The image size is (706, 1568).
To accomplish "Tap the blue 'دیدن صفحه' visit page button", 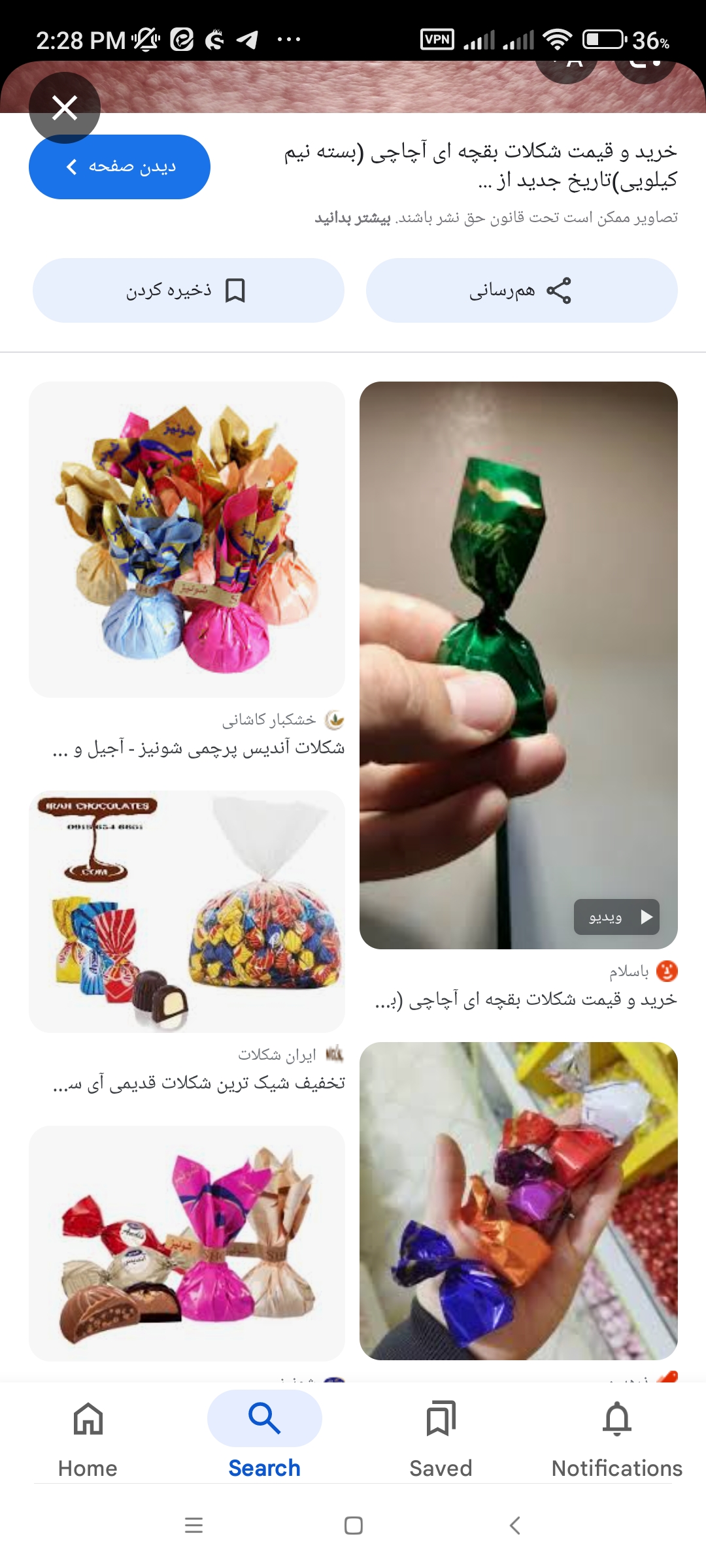I will pos(120,167).
